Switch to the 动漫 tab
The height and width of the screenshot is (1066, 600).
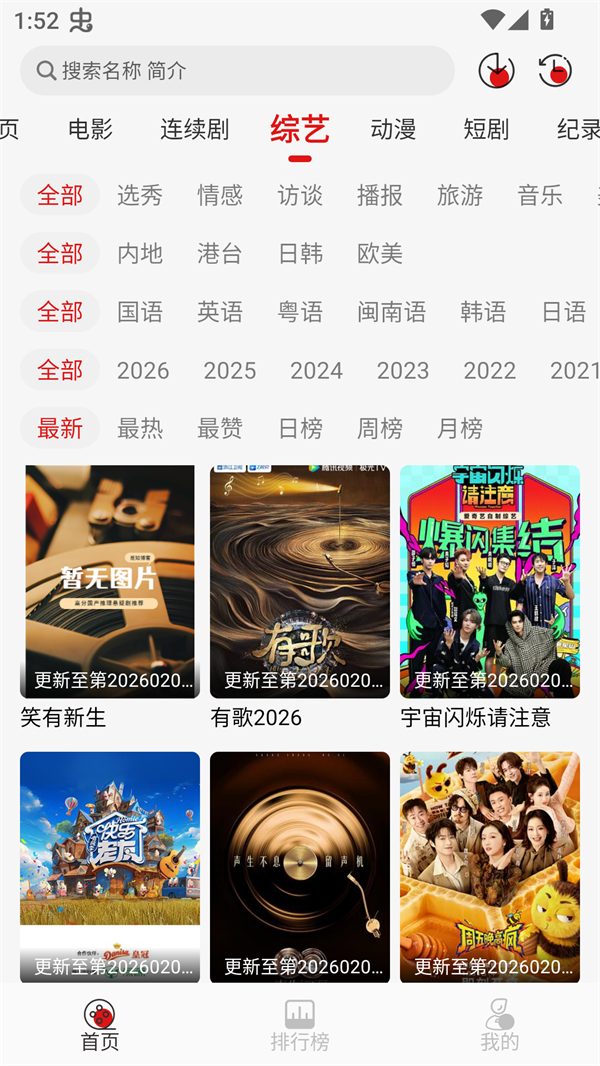tap(393, 129)
